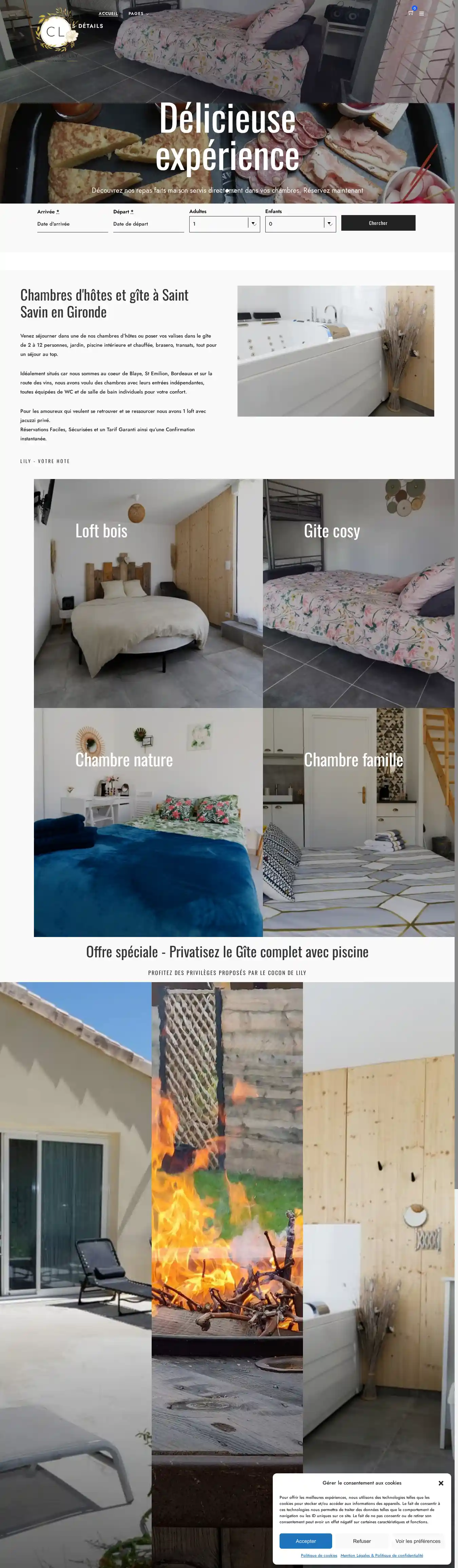Pick the arrival date
The image size is (458, 1568).
[72, 224]
